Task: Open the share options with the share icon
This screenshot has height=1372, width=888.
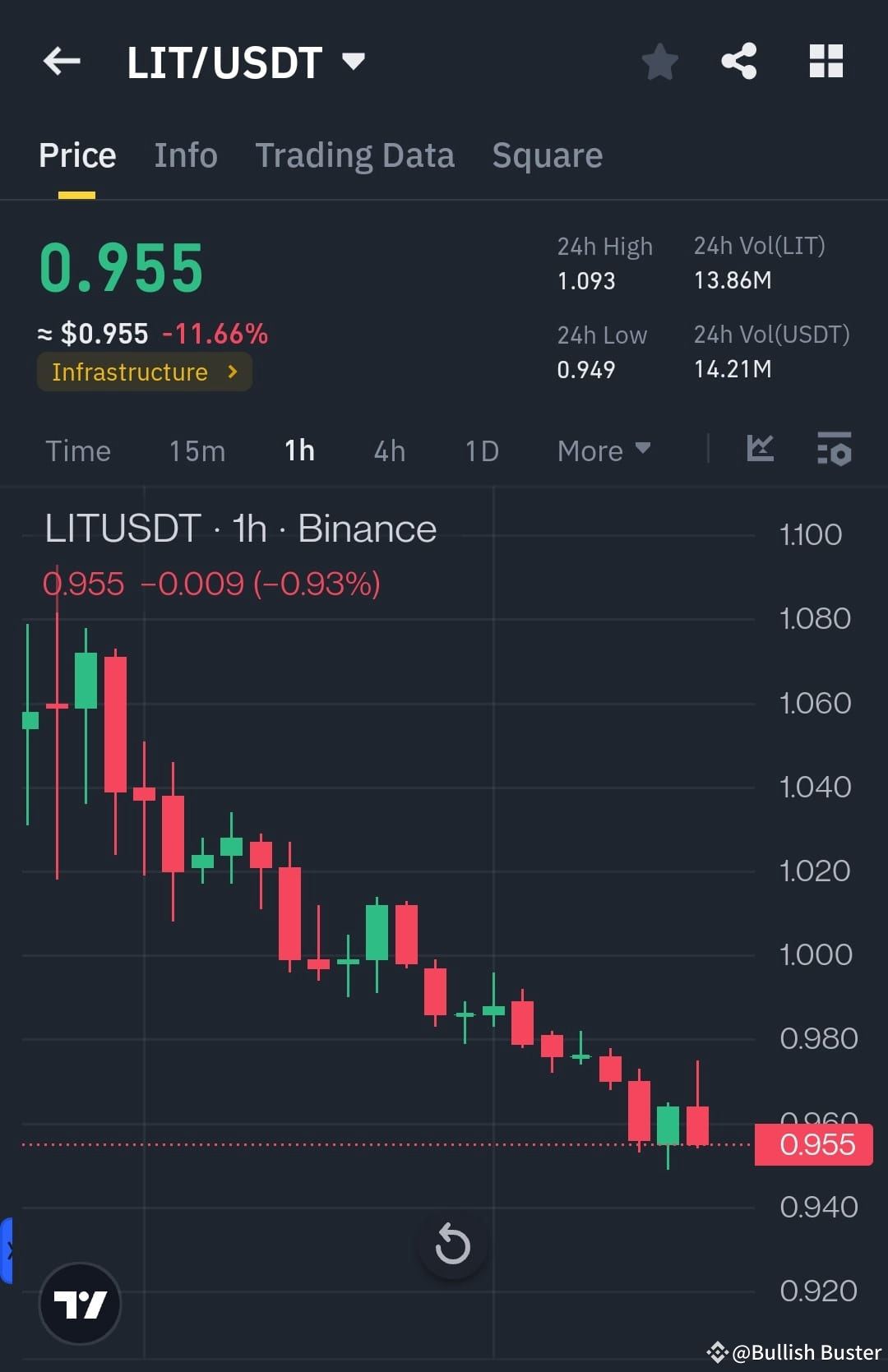Action: 738,60
